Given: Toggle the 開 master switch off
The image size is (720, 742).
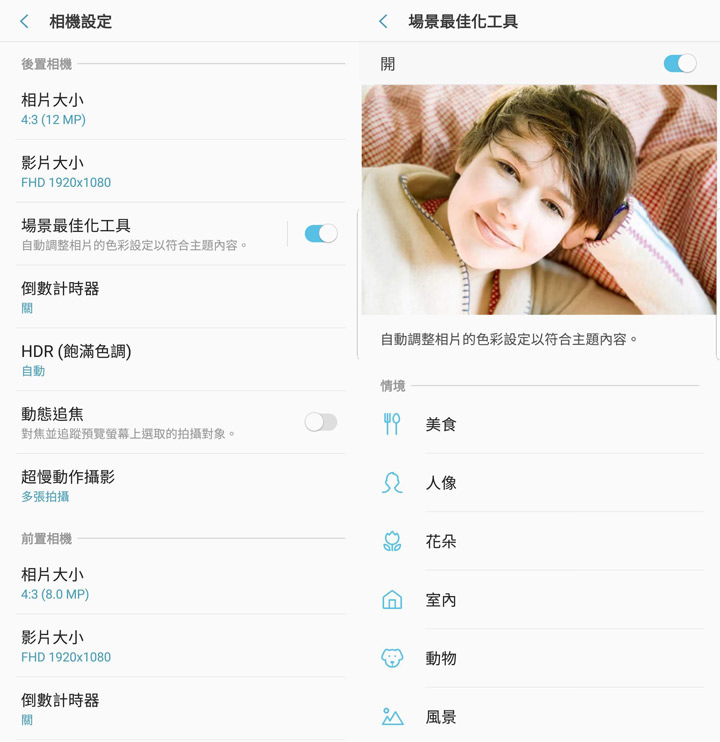Looking at the screenshot, I should [679, 64].
